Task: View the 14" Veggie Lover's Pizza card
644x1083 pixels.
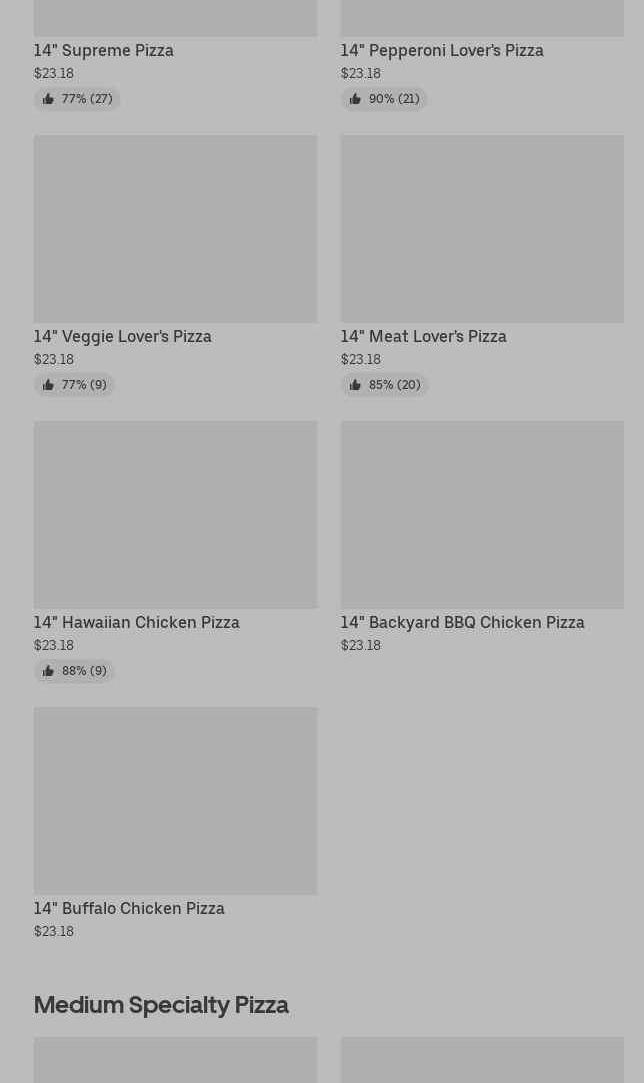Action: point(175,230)
